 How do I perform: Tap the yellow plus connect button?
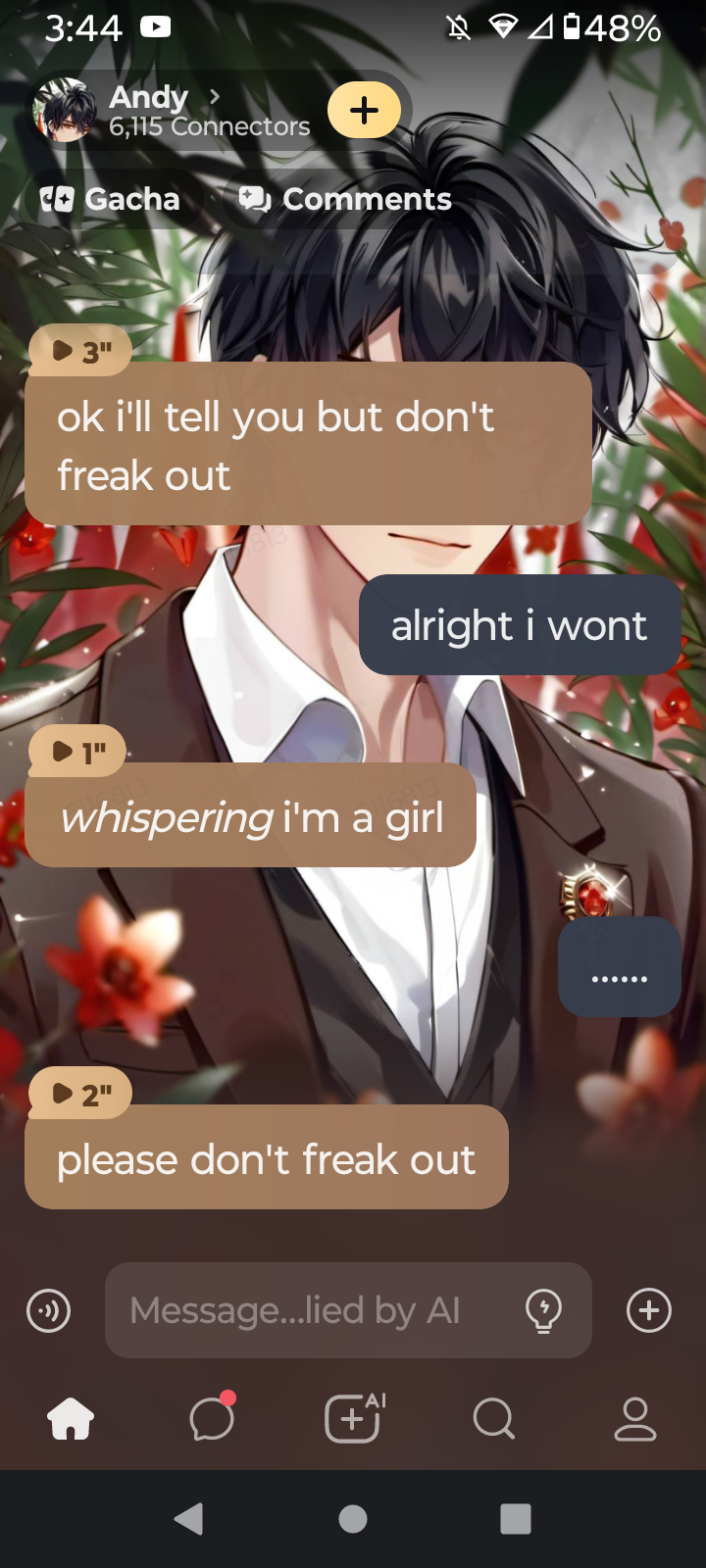click(x=364, y=110)
